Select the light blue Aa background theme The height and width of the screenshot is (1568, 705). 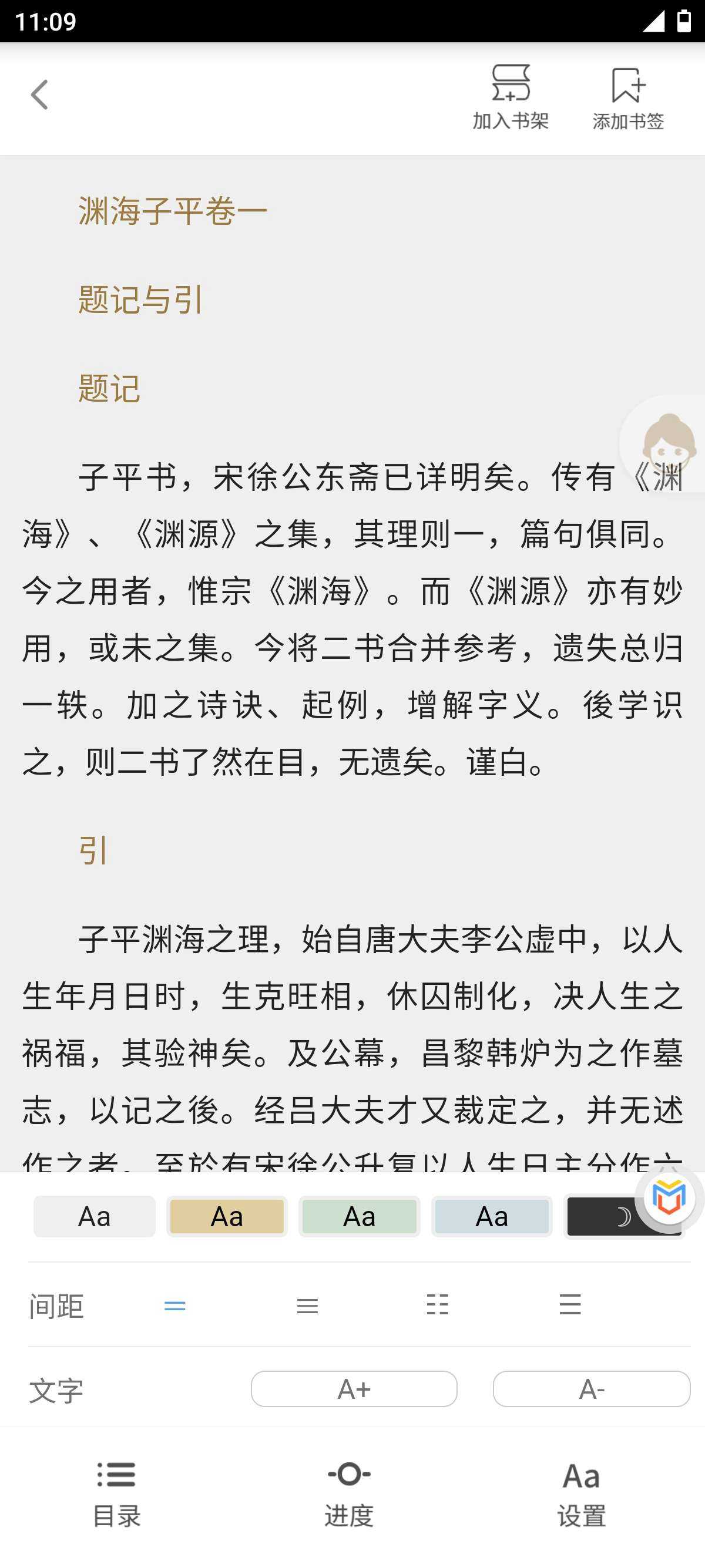point(491,1216)
